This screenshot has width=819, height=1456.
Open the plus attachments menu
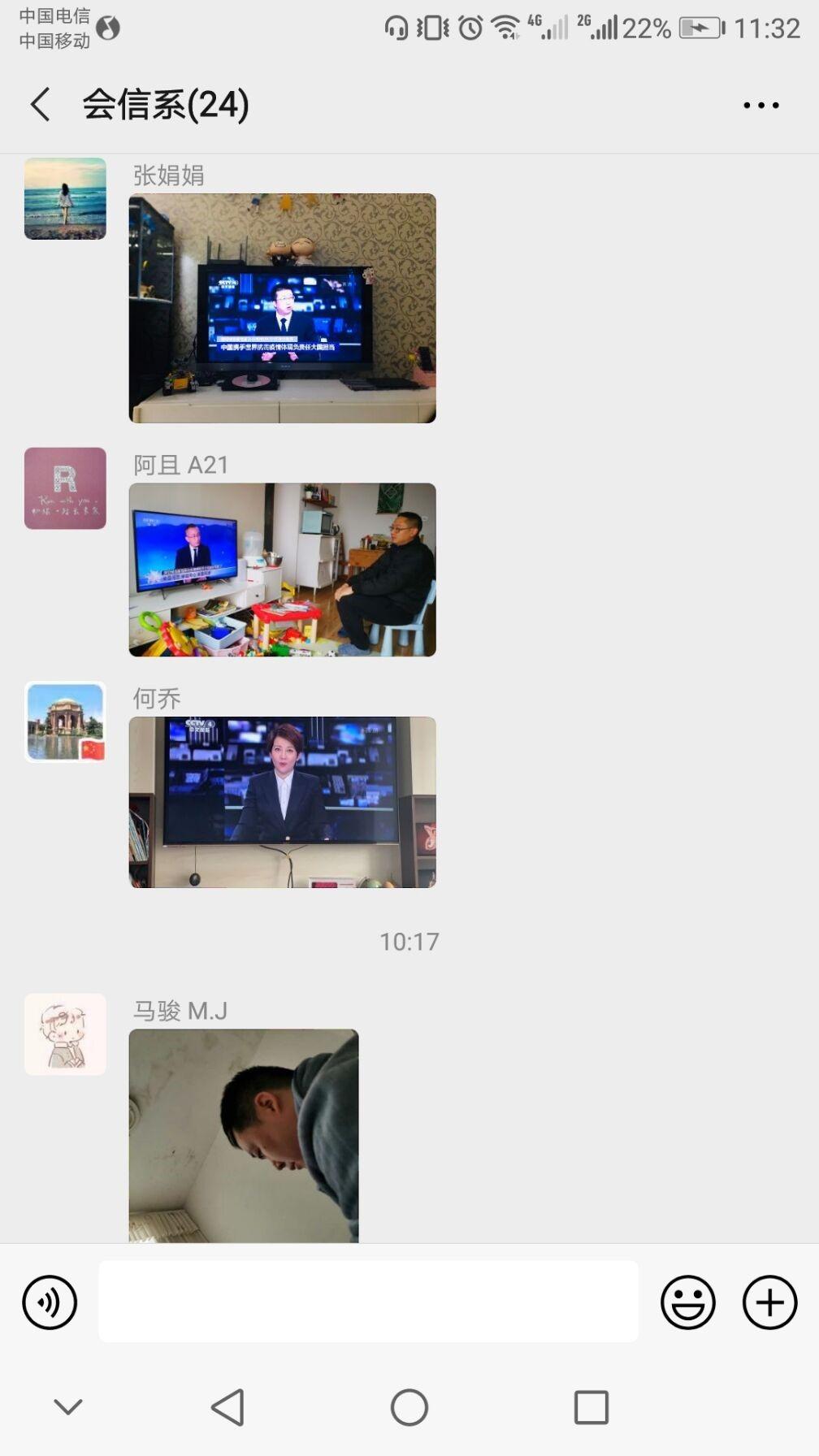769,1302
